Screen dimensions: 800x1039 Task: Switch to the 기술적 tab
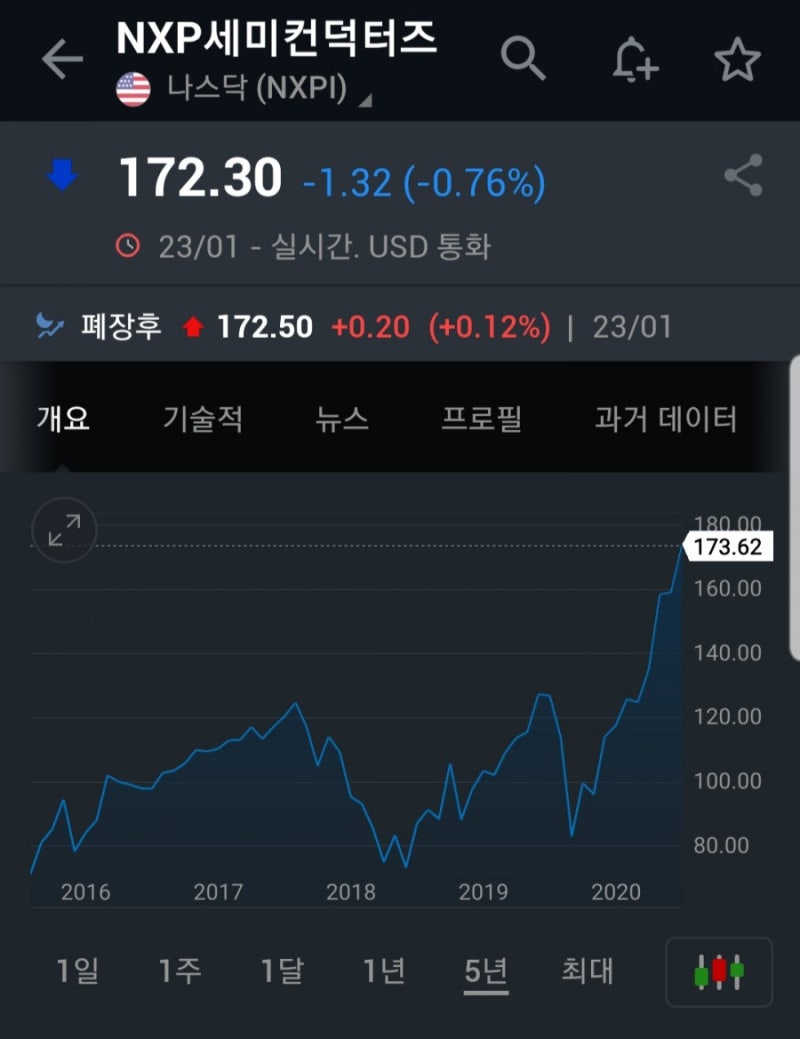point(205,420)
